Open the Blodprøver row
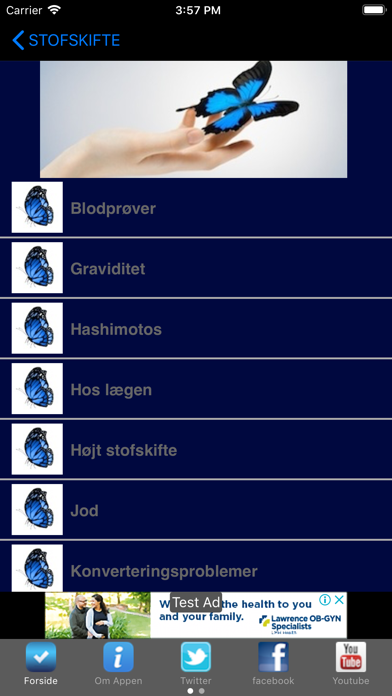Image resolution: width=392 pixels, height=696 pixels. click(x=196, y=208)
